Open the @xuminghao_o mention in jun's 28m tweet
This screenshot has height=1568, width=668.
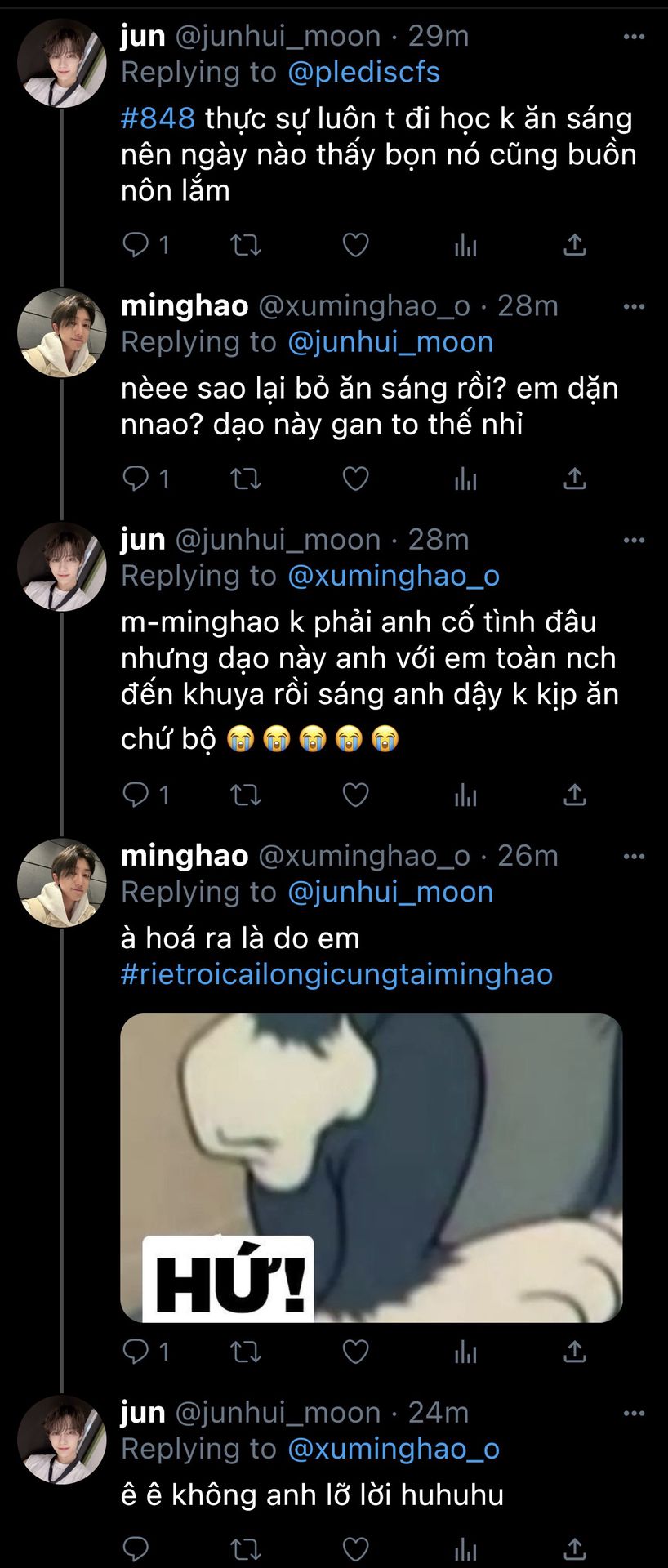(x=394, y=577)
